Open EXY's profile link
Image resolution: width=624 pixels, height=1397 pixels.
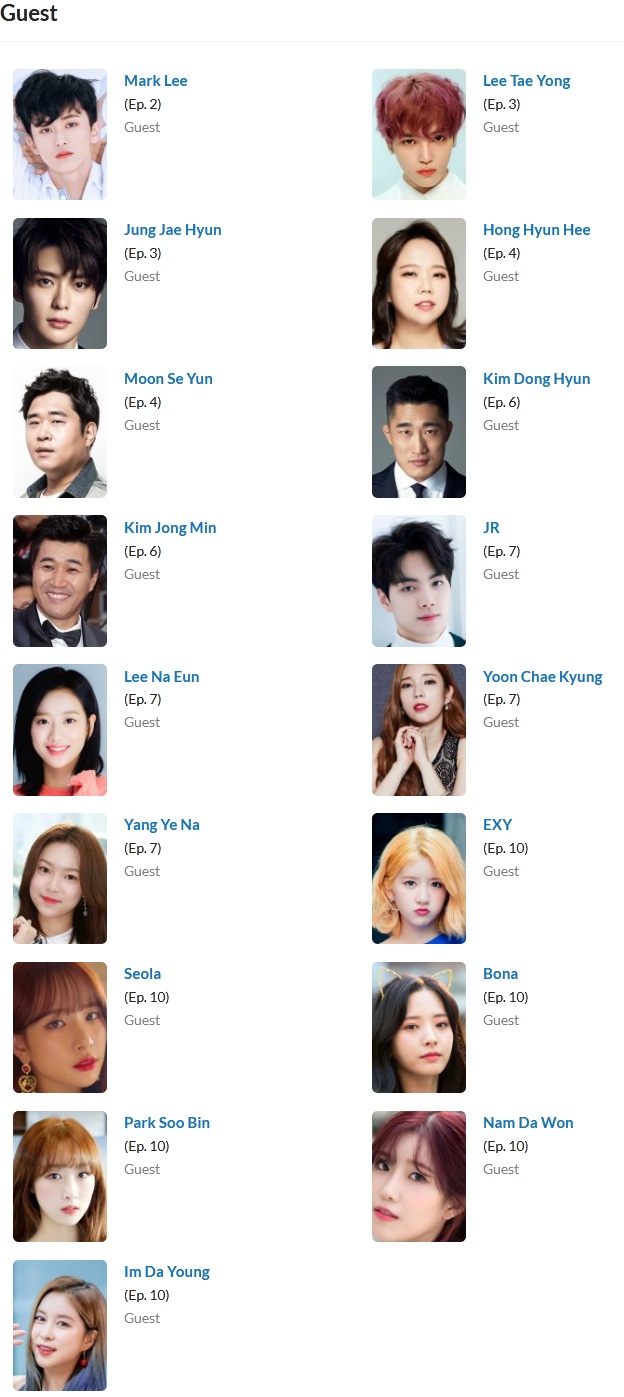pyautogui.click(x=497, y=825)
